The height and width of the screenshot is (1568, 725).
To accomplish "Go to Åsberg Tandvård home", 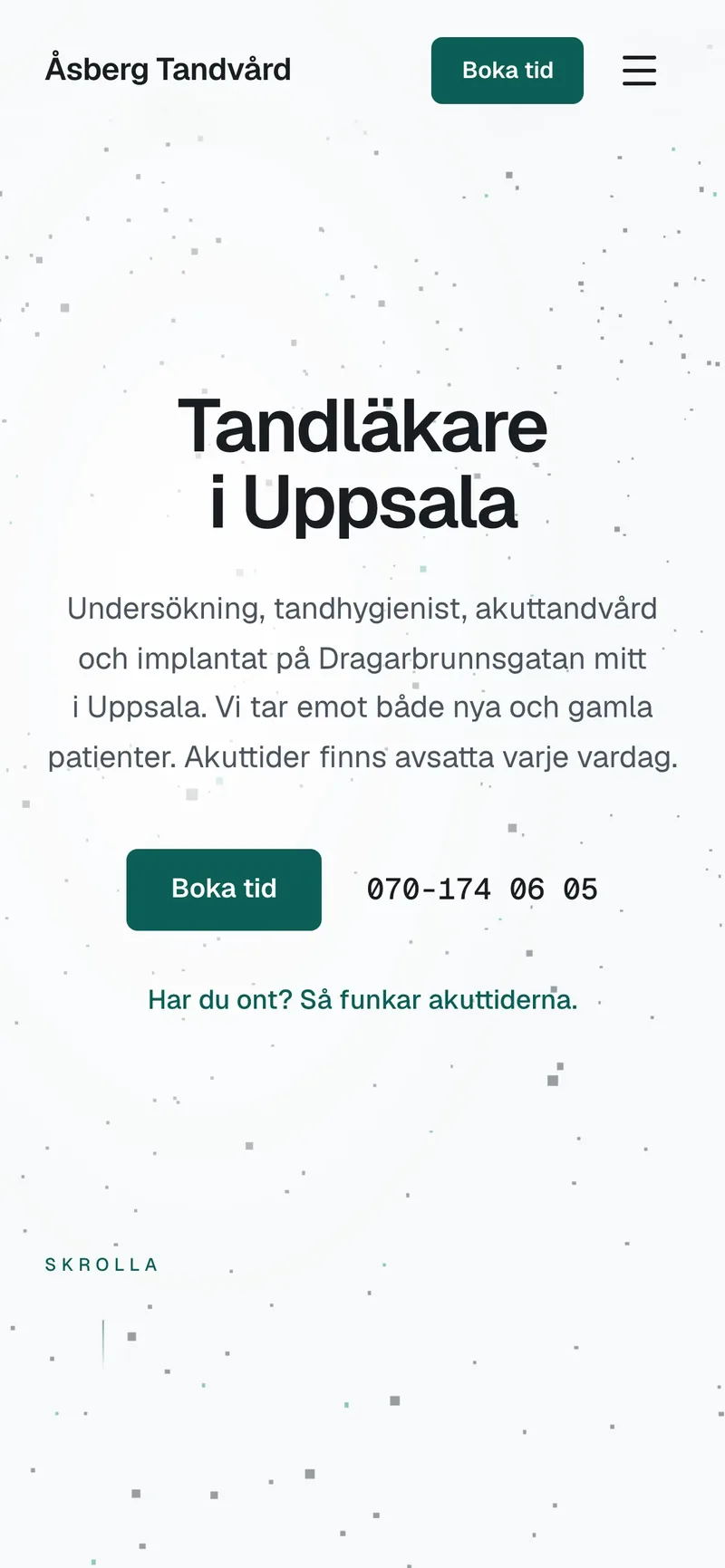I will point(169,70).
